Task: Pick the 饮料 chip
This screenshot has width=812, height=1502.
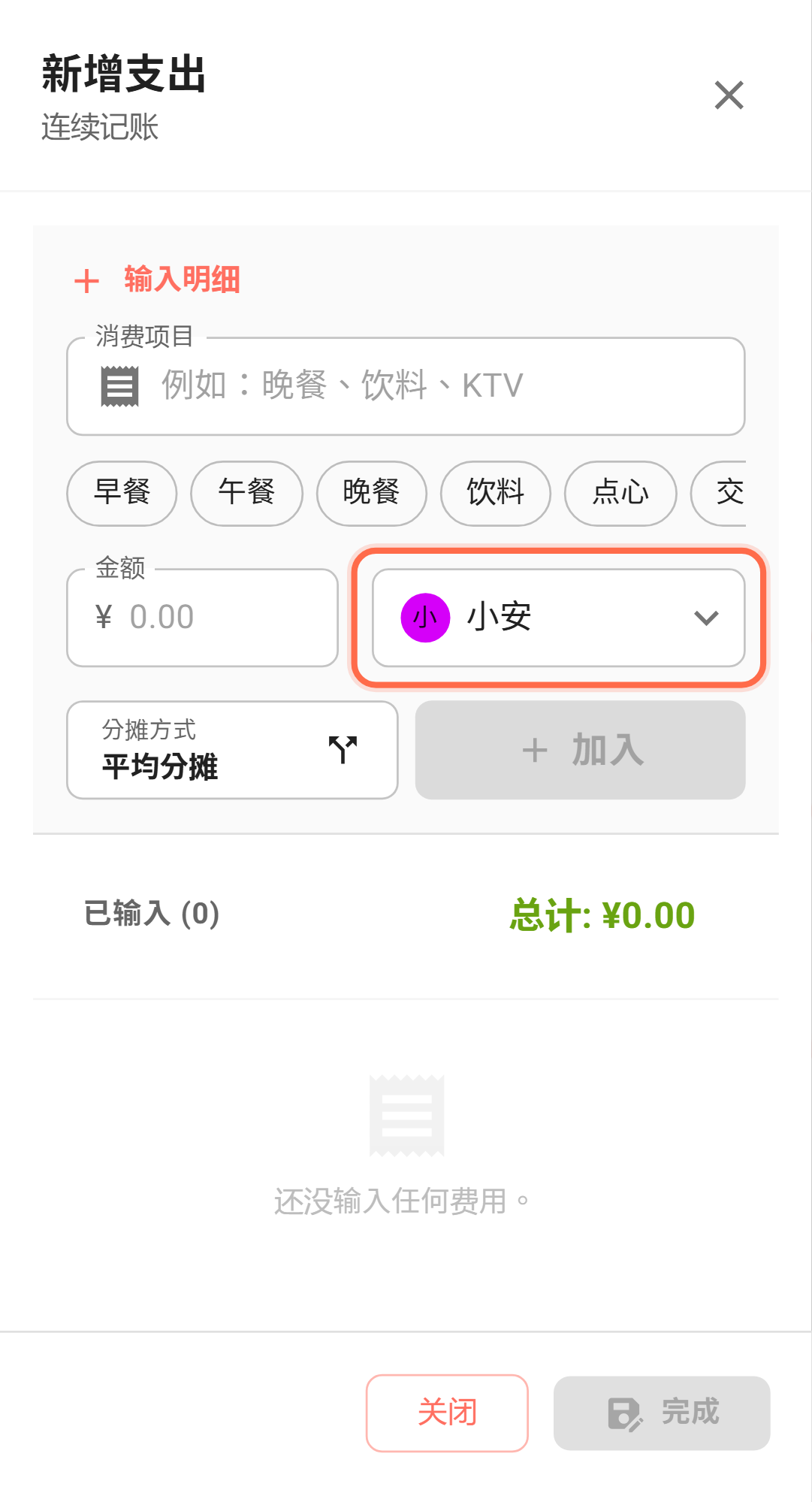Action: click(x=495, y=493)
